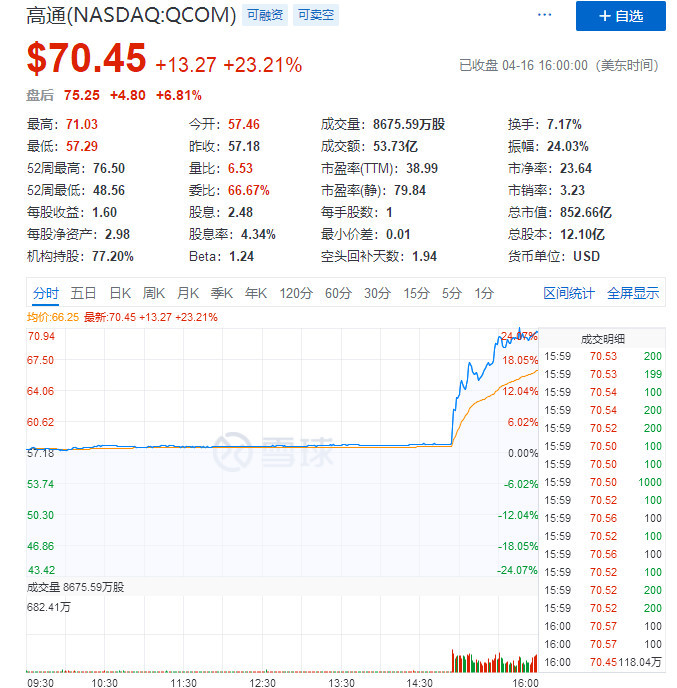677x688 pixels.
Task: Open the three-dot more options menu
Action: 544,15
